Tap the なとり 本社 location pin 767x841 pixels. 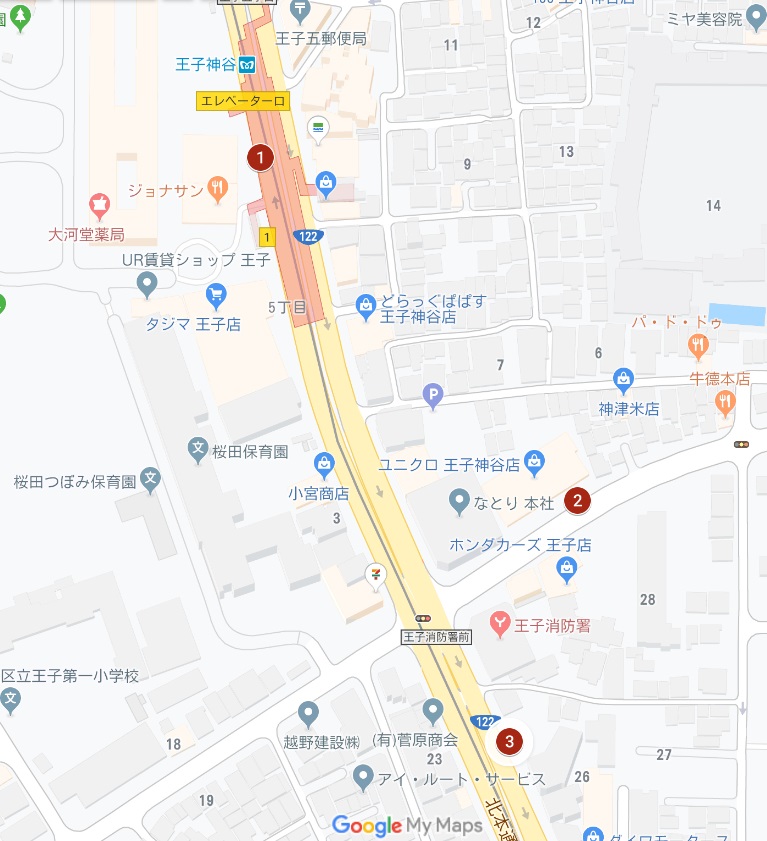pos(459,500)
